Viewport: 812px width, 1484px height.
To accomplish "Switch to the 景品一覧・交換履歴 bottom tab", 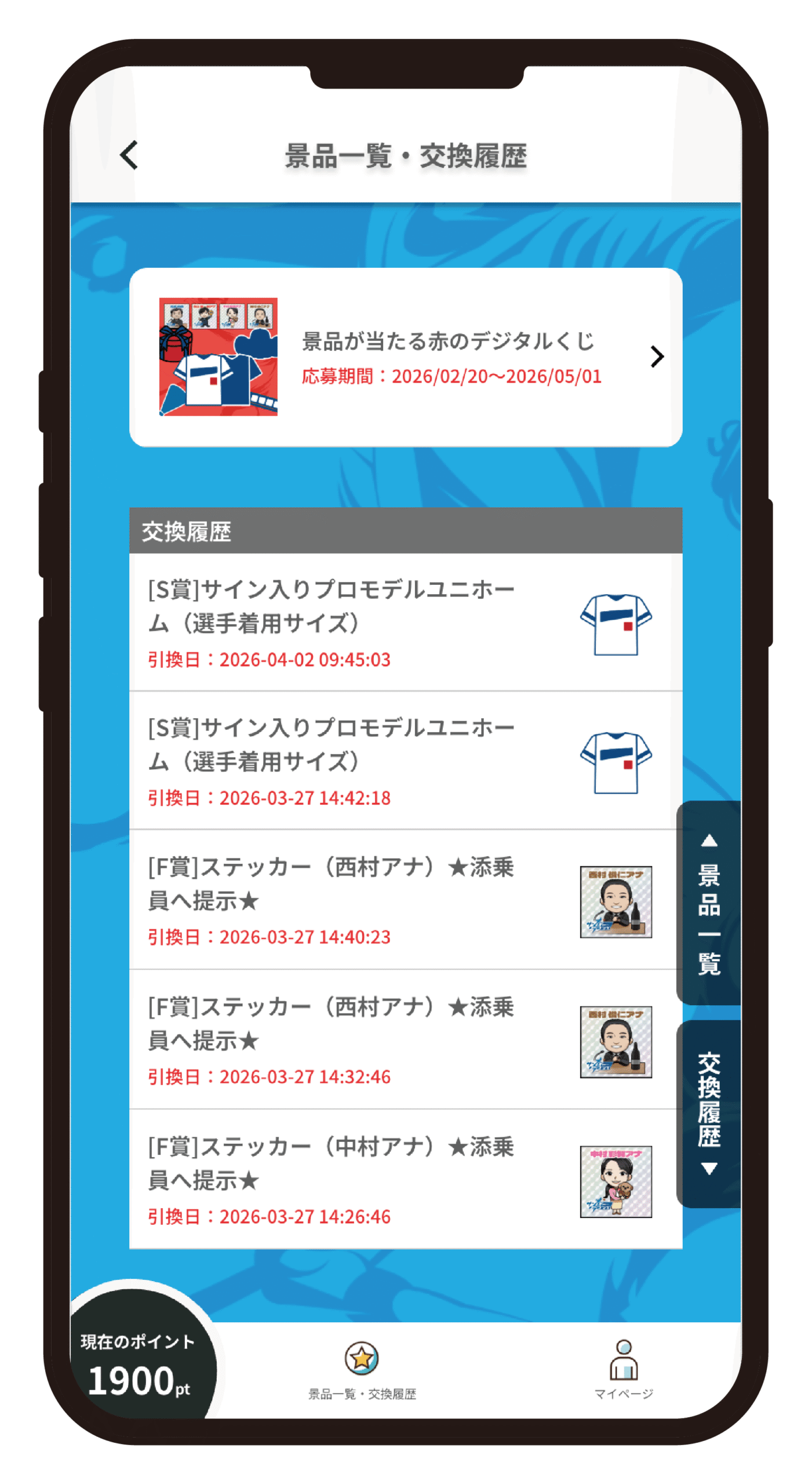I will coord(362,1369).
